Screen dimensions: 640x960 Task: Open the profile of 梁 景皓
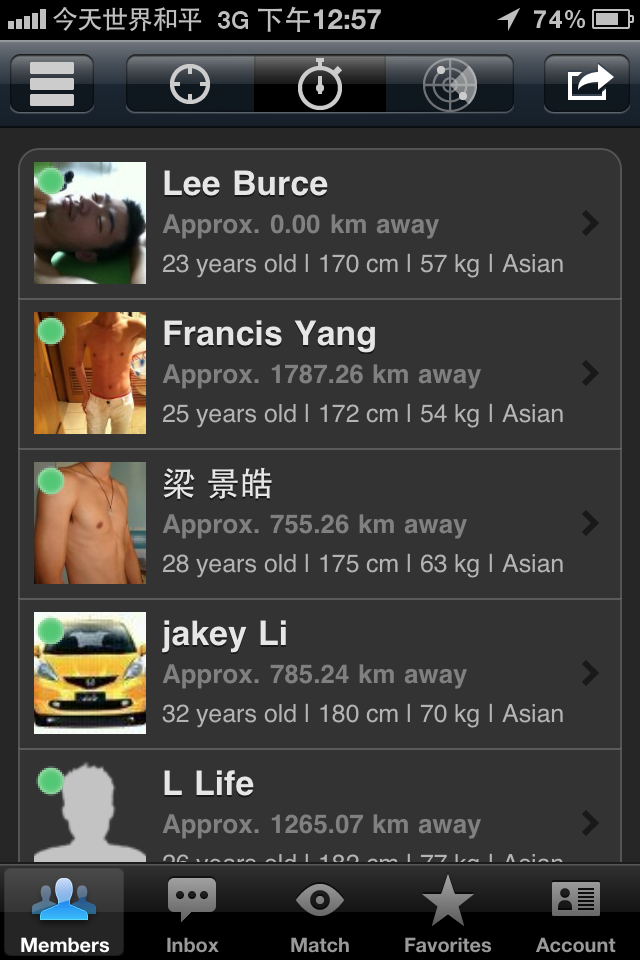[x=320, y=524]
